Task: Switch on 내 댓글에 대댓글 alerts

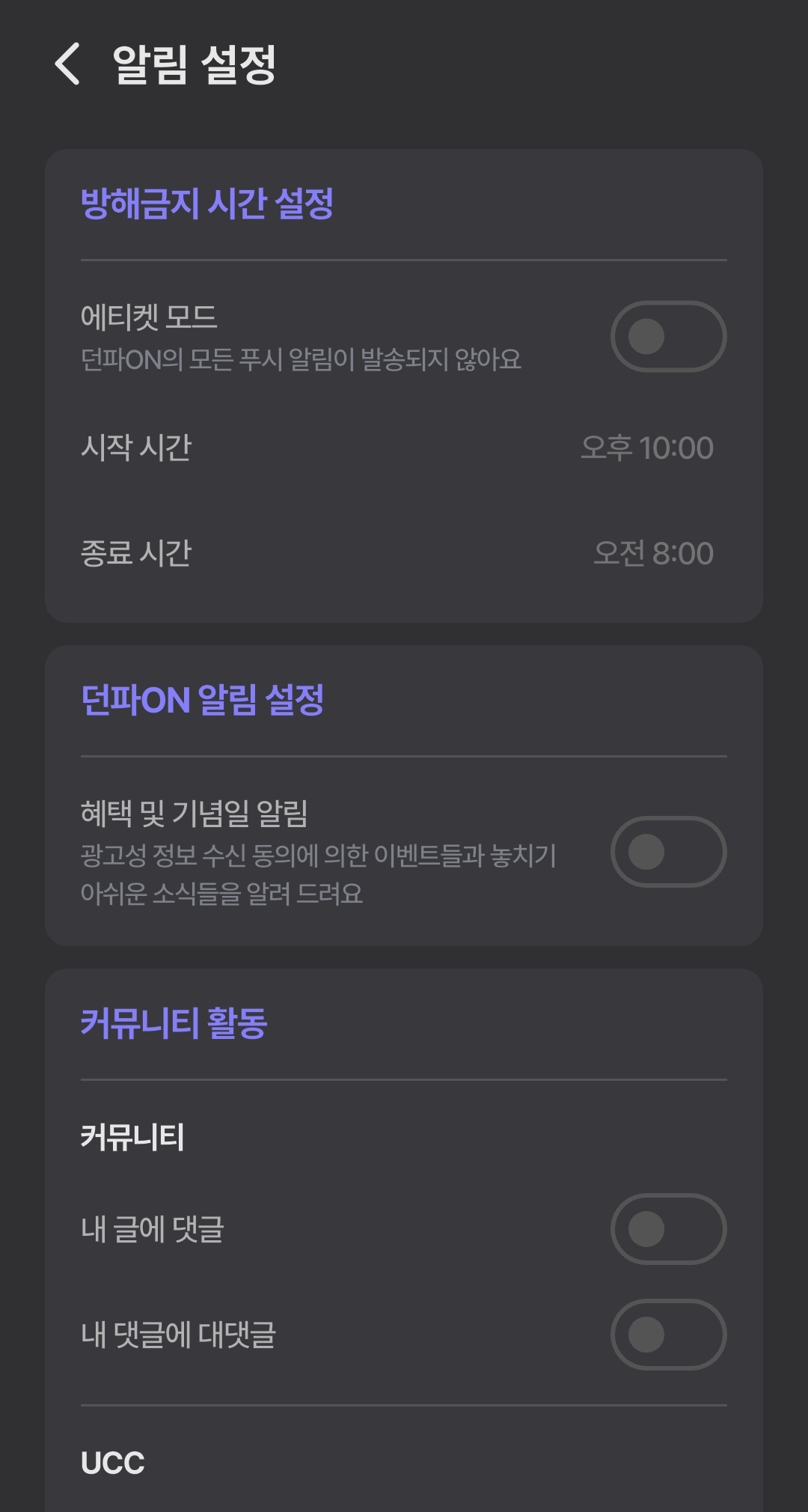Action: 668,1335
